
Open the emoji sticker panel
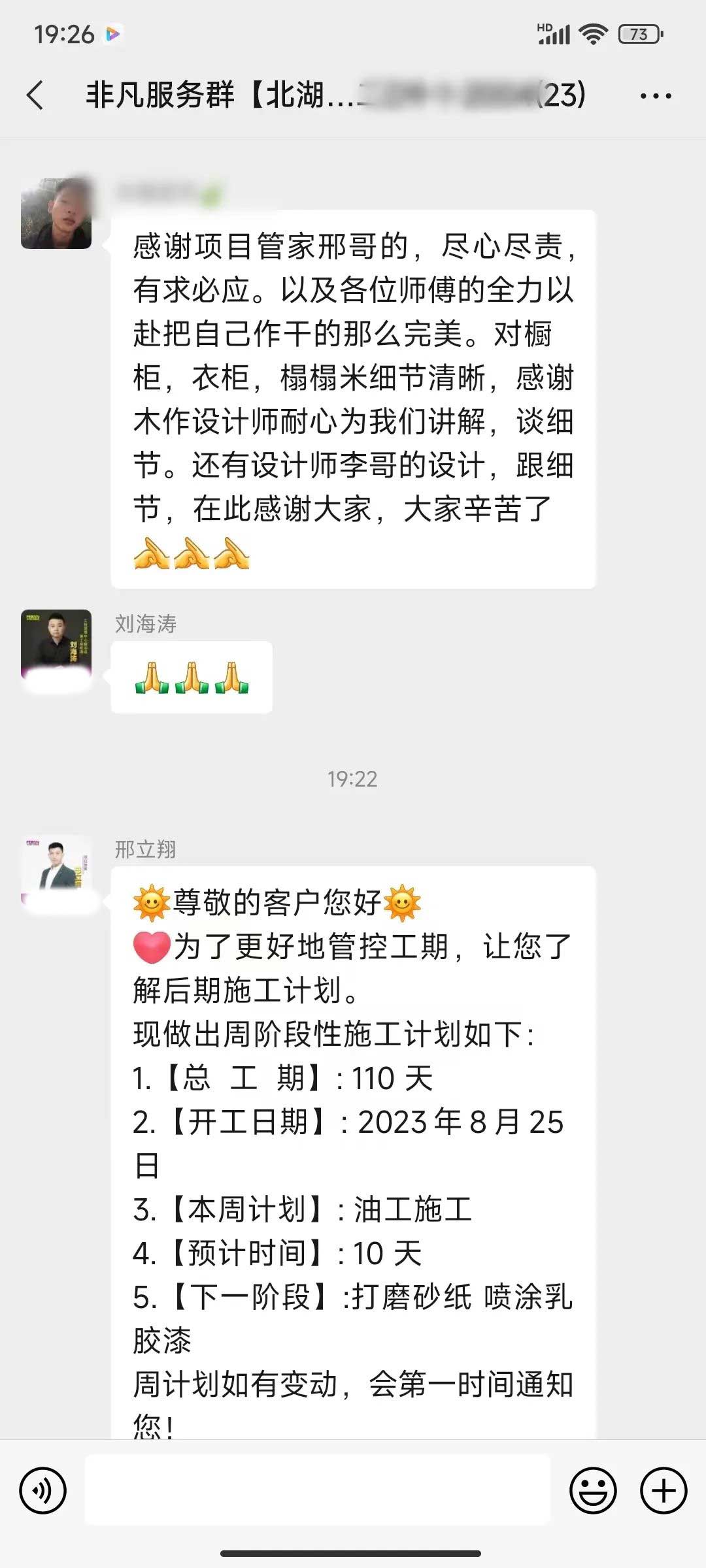click(593, 1490)
